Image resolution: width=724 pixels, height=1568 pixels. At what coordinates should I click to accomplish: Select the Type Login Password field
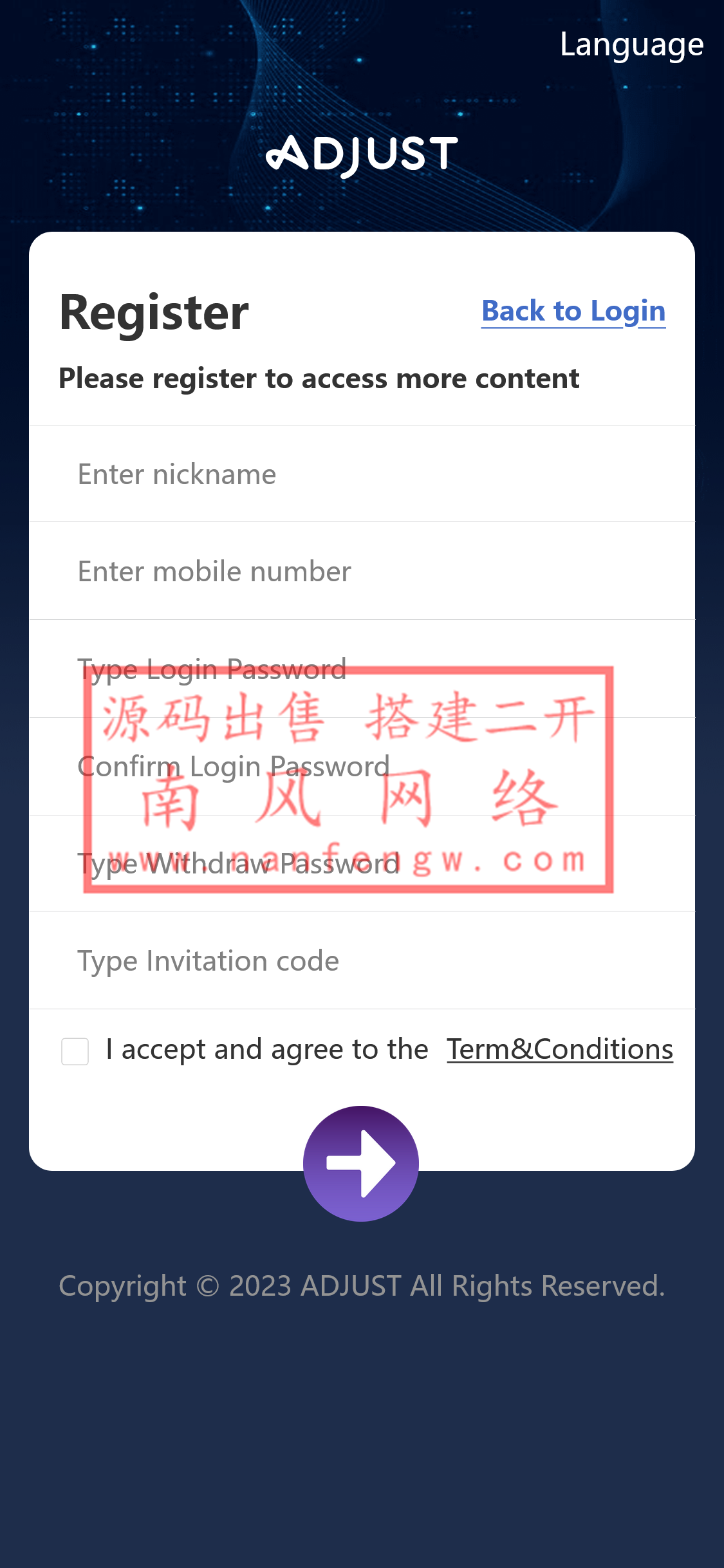coord(360,669)
